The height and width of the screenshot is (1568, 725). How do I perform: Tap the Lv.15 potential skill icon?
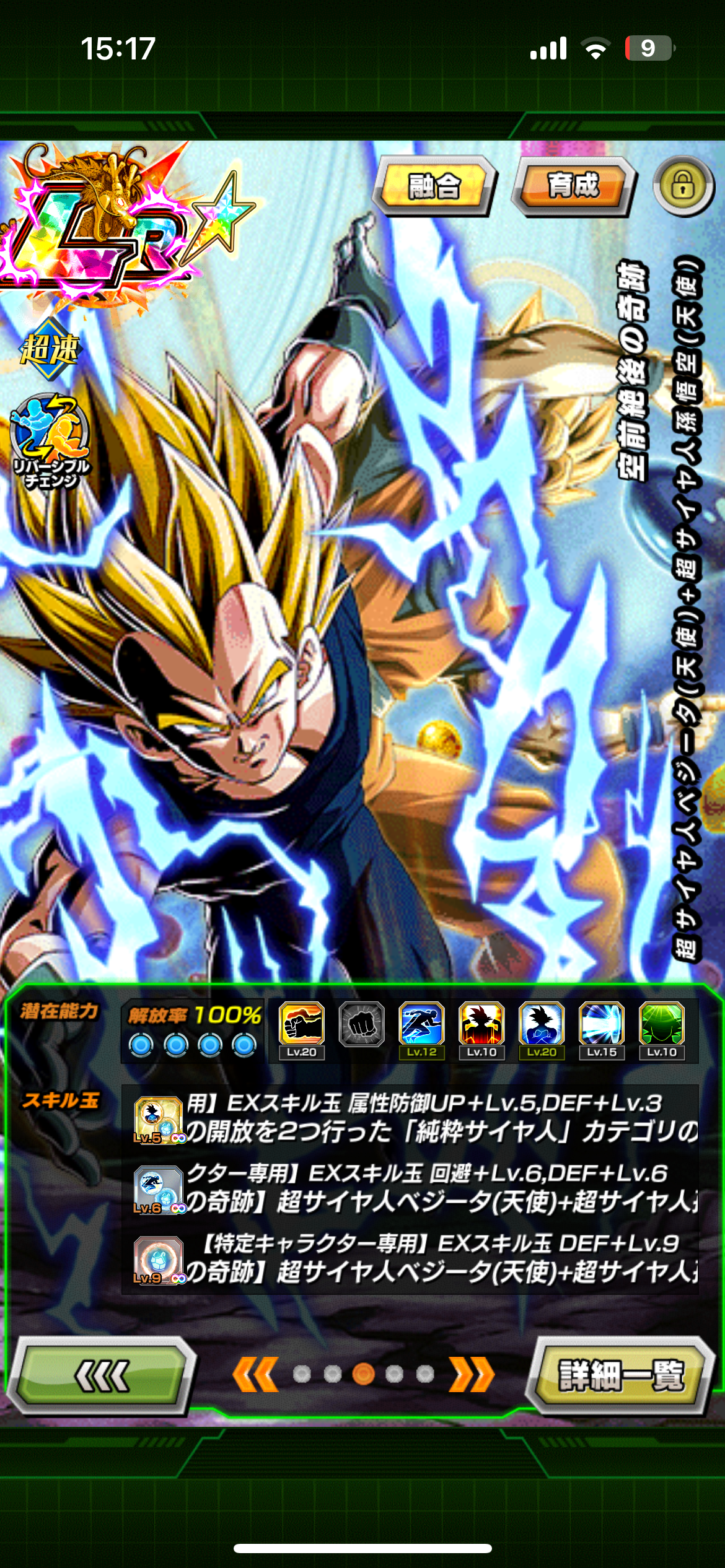pos(602,1030)
